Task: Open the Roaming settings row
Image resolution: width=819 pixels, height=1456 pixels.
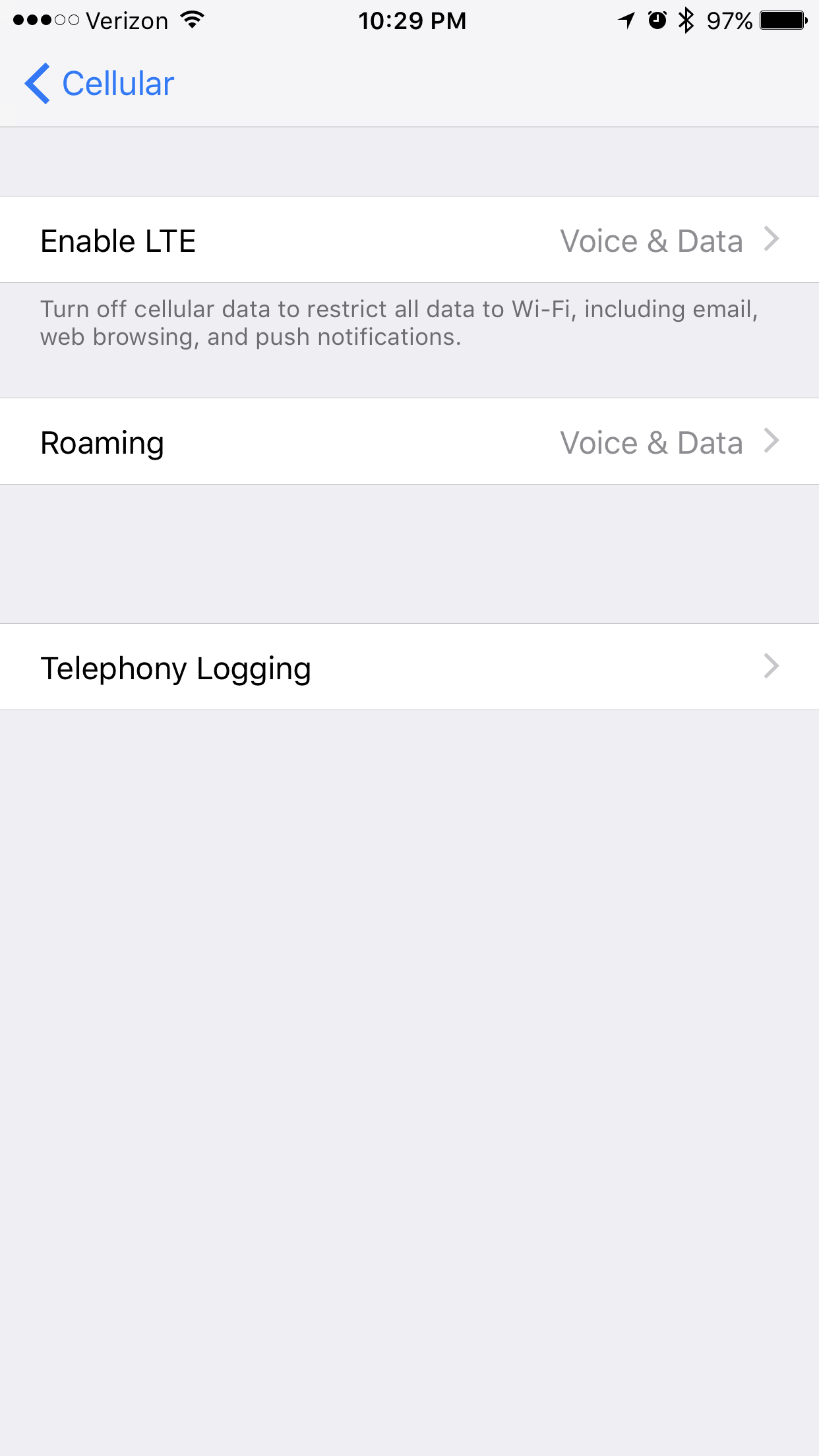Action: [409, 442]
